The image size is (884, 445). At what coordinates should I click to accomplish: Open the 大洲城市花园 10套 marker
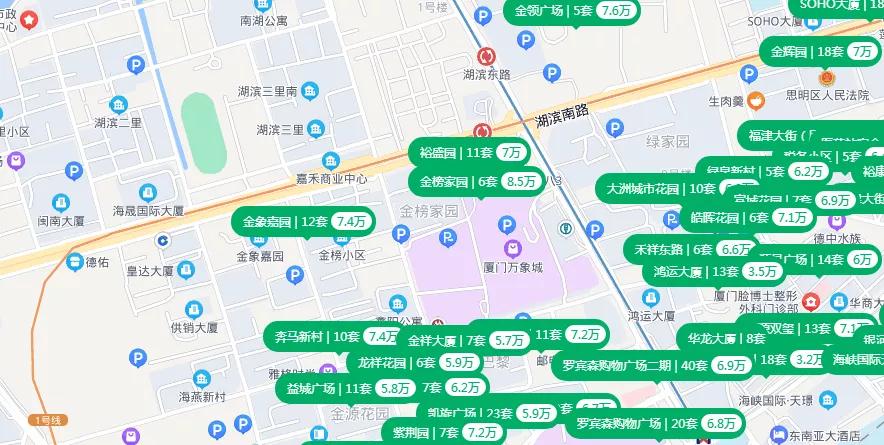pyautogui.click(x=660, y=188)
